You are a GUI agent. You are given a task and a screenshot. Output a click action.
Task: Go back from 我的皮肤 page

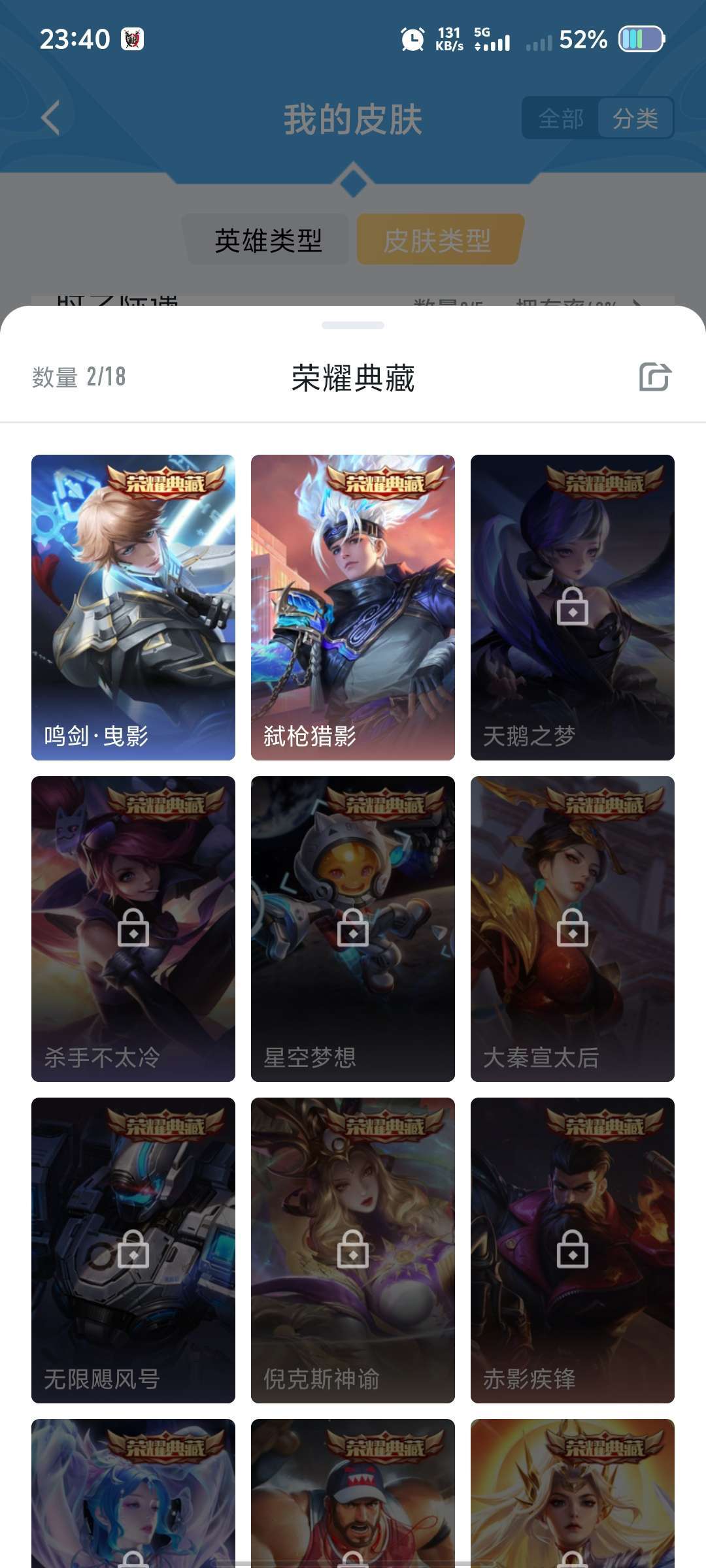pos(51,118)
